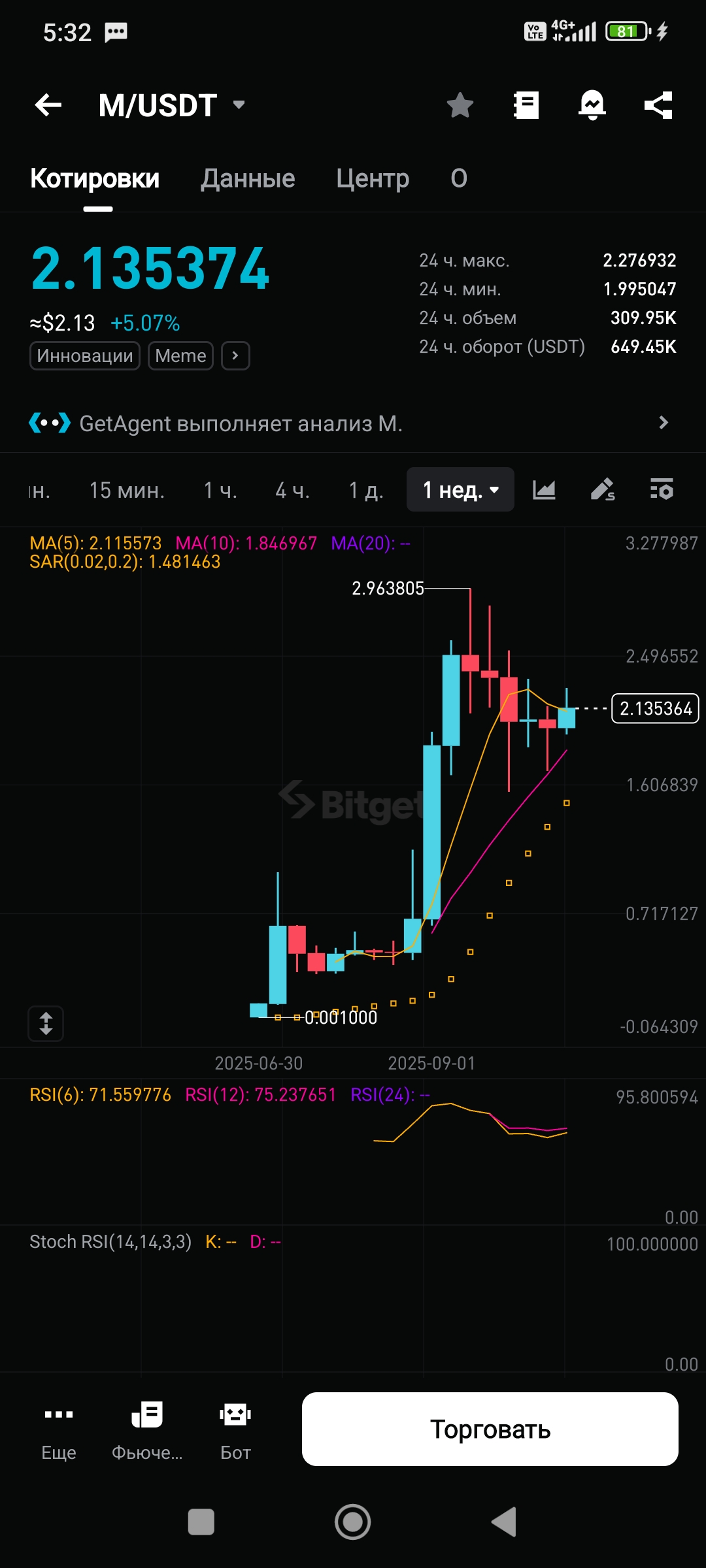Add M/USDT to favorites with the star
This screenshot has height=1568, width=706.
pos(460,105)
